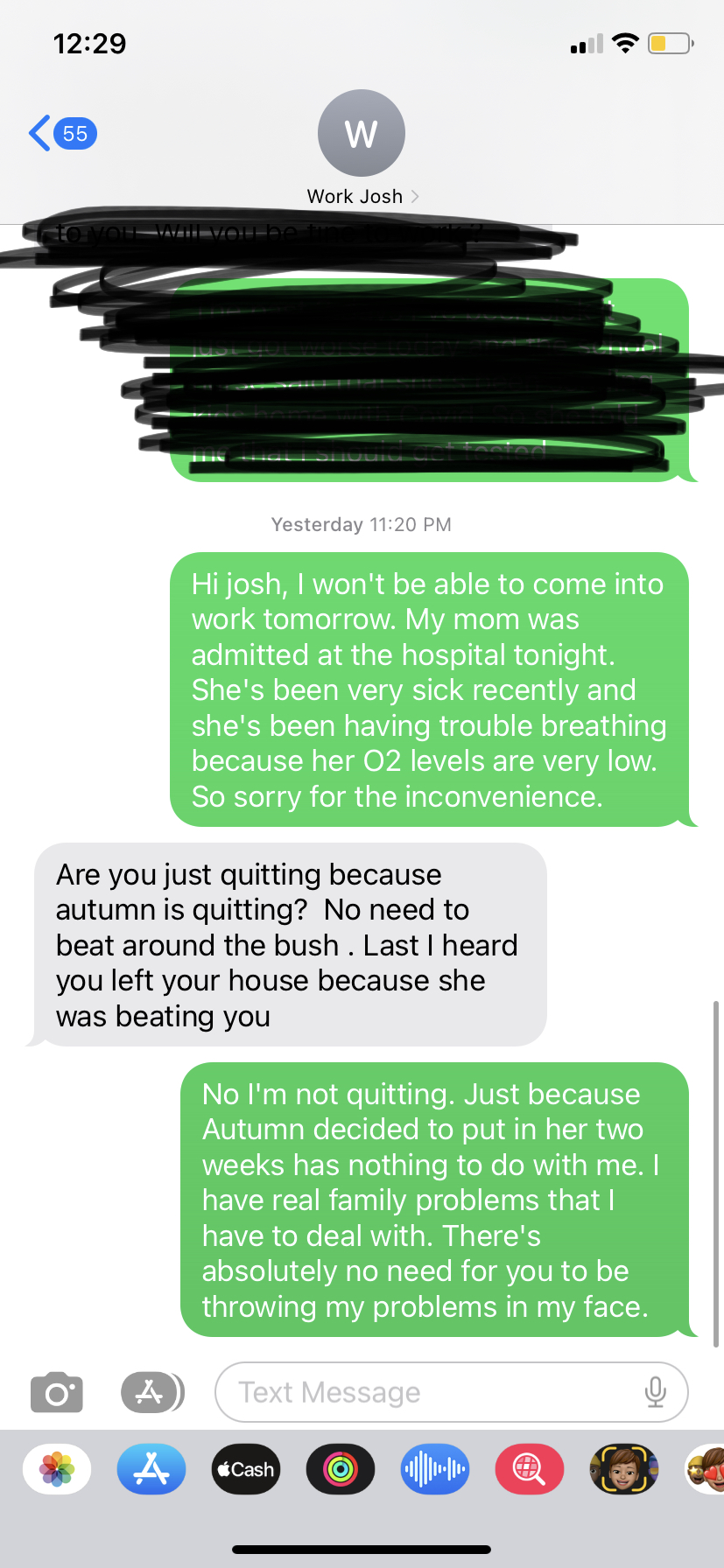This screenshot has width=724, height=1568.
Task: Tap the W contact avatar circle
Action: pos(361,132)
